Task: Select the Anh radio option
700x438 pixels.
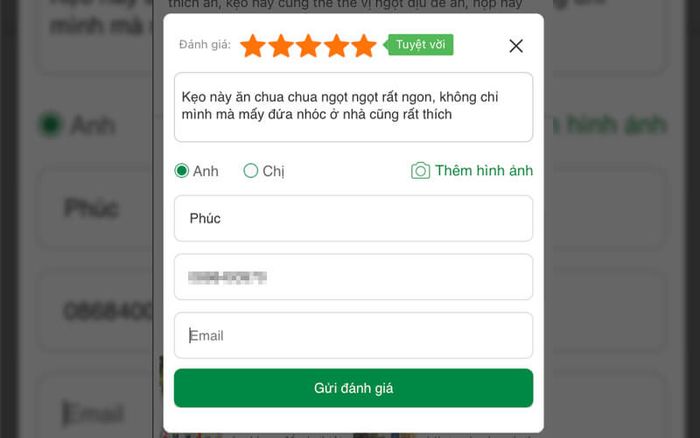Action: click(182, 171)
